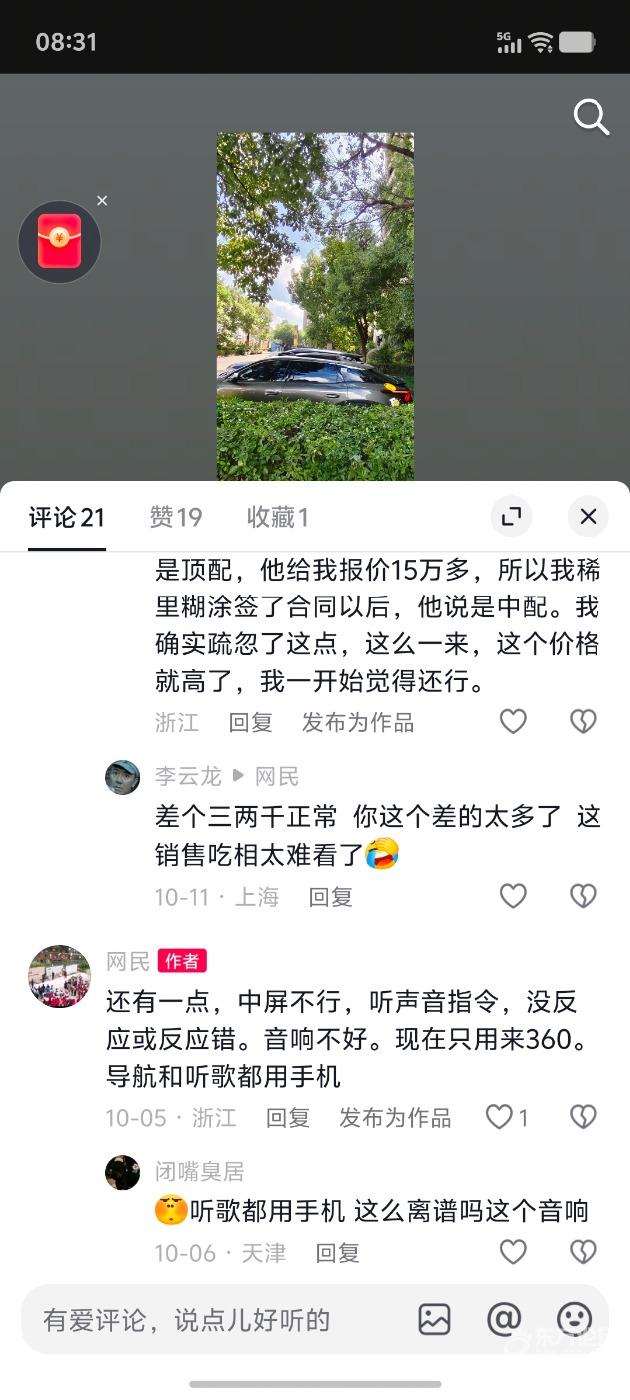This screenshot has width=630, height=1400.
Task: Like the author's comment about 中屏不行
Action: pyautogui.click(x=500, y=1117)
